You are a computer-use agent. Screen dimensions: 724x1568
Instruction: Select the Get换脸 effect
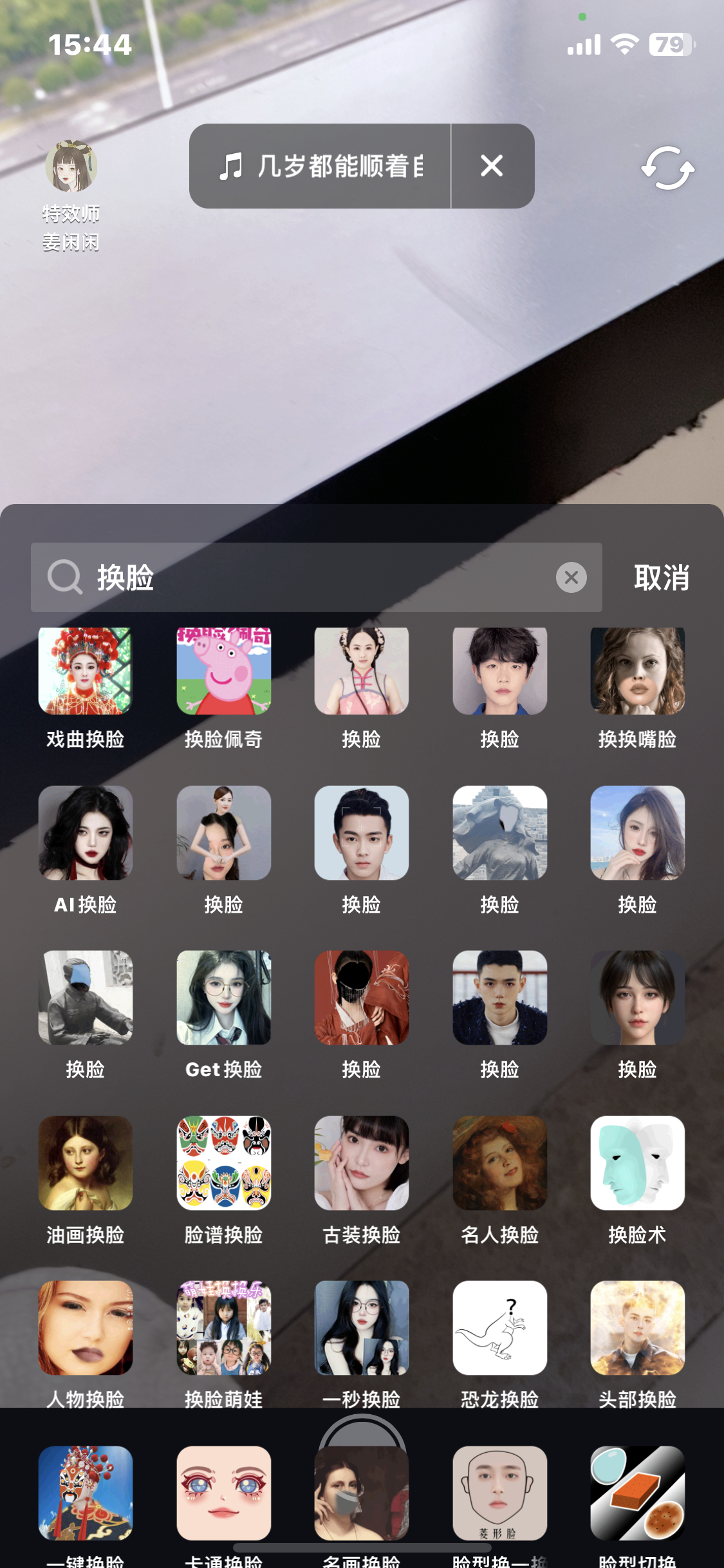pos(223,998)
